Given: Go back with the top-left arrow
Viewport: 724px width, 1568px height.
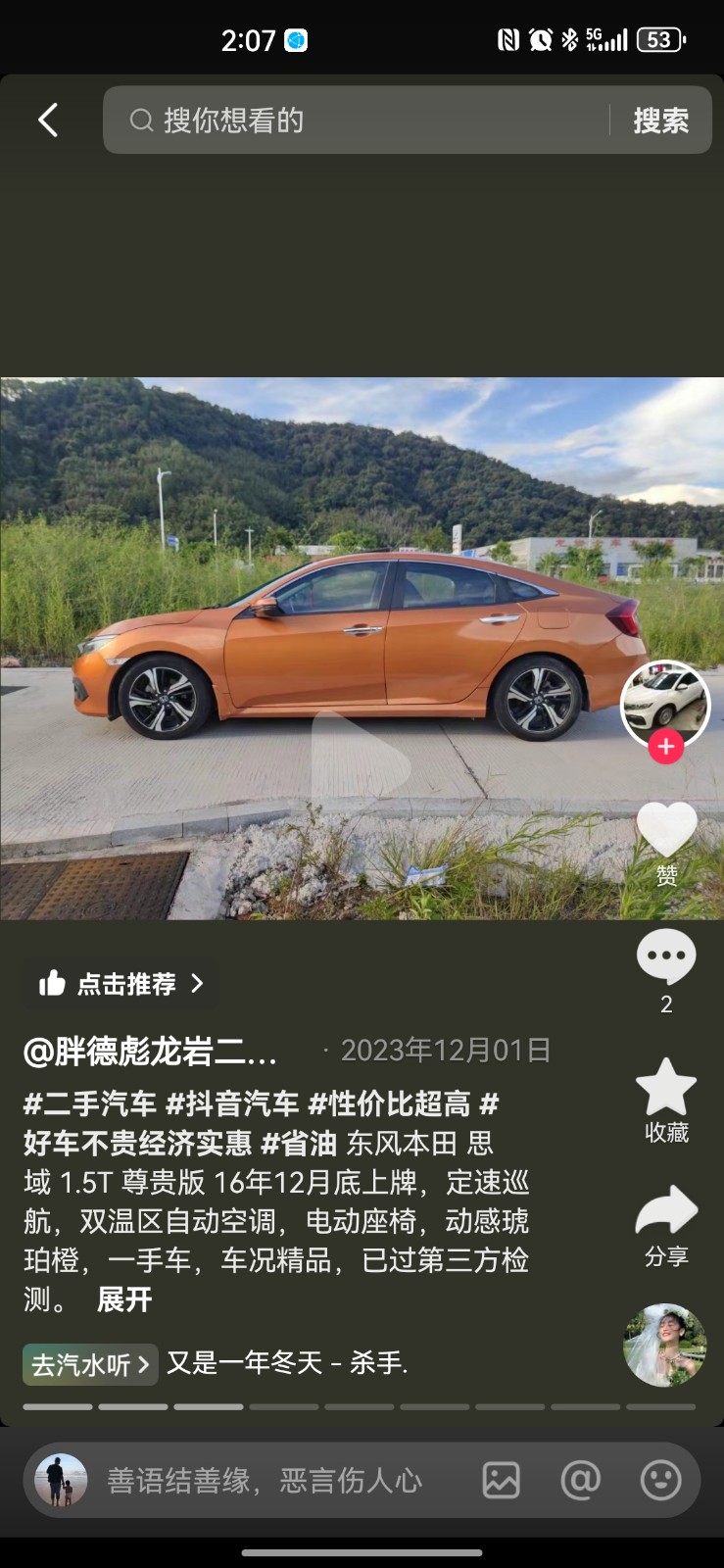Looking at the screenshot, I should pyautogui.click(x=48, y=121).
